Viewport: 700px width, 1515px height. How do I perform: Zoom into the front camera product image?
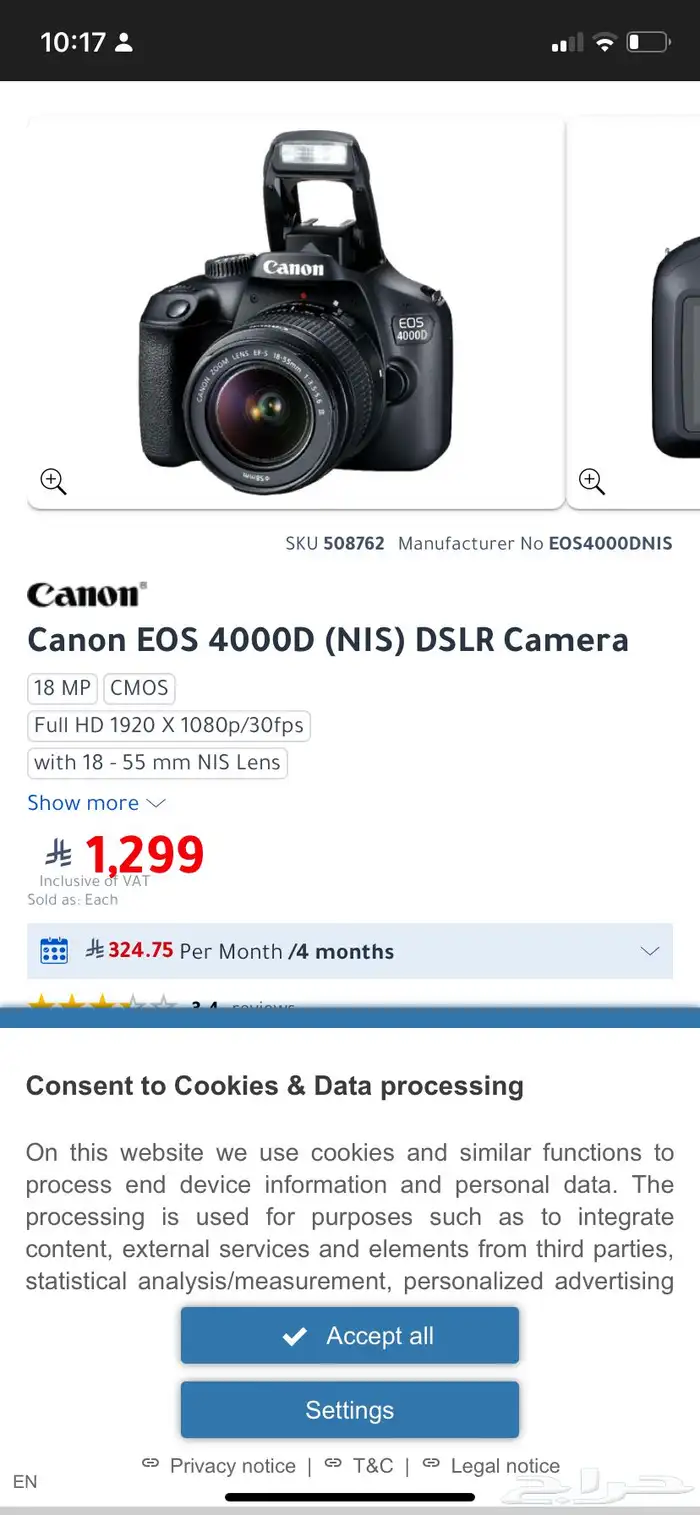53,481
